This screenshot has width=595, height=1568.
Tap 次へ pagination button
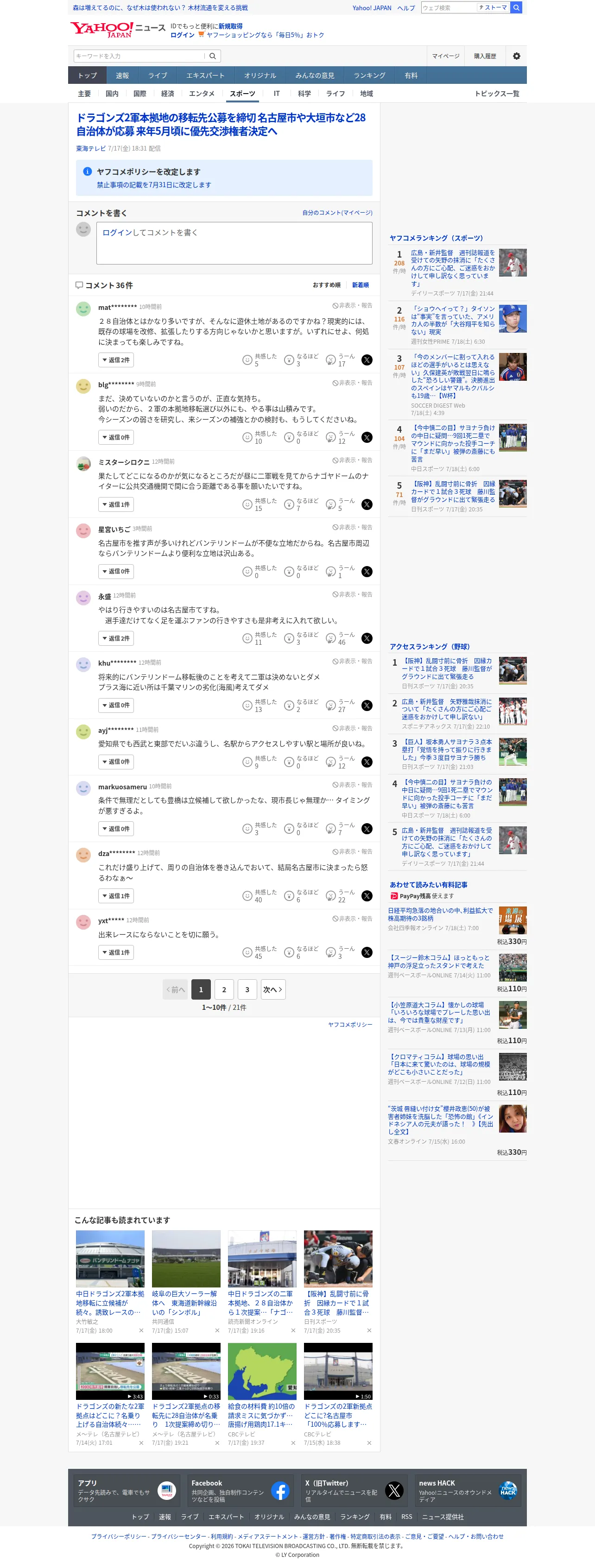(x=273, y=989)
